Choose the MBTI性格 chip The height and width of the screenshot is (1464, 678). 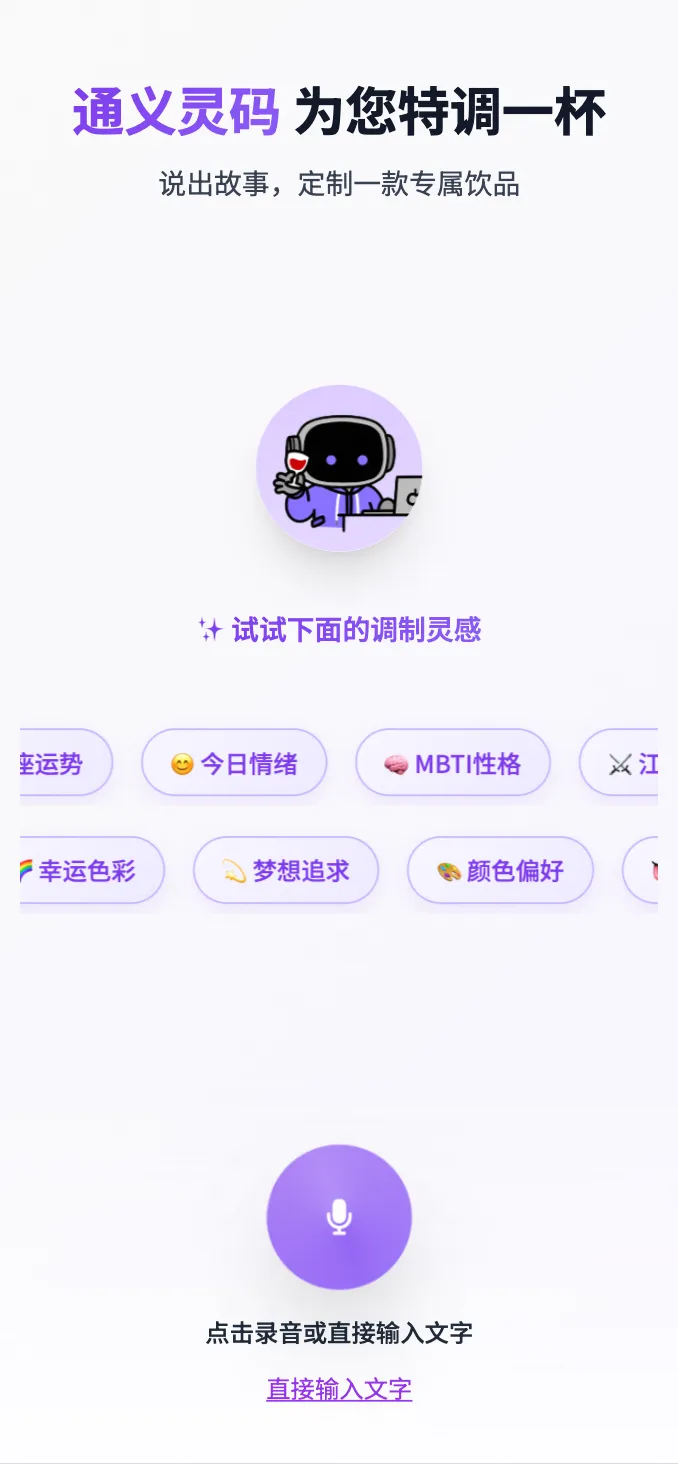[453, 763]
